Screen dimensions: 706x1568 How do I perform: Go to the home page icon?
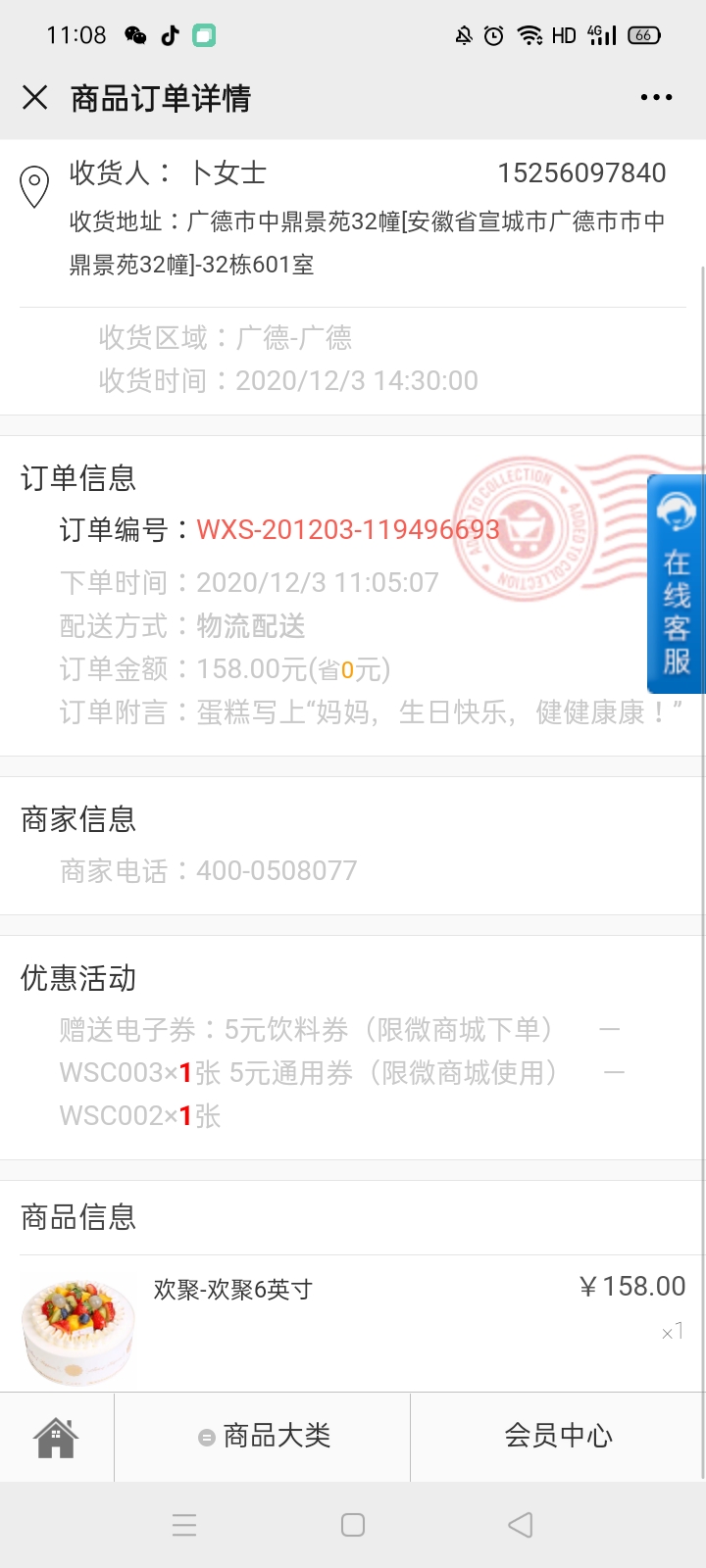point(56,1437)
